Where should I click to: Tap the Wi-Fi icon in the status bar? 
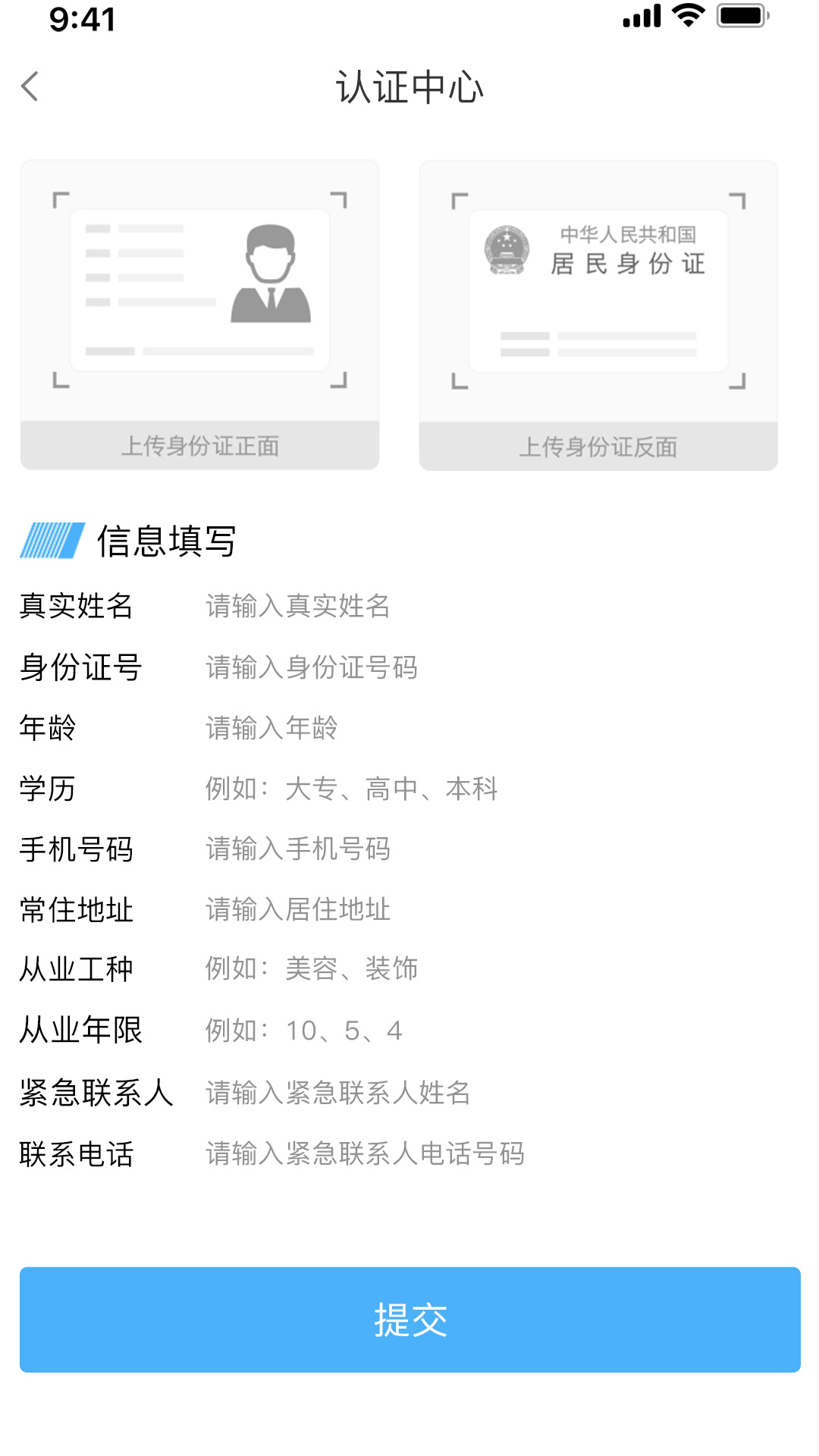[685, 19]
